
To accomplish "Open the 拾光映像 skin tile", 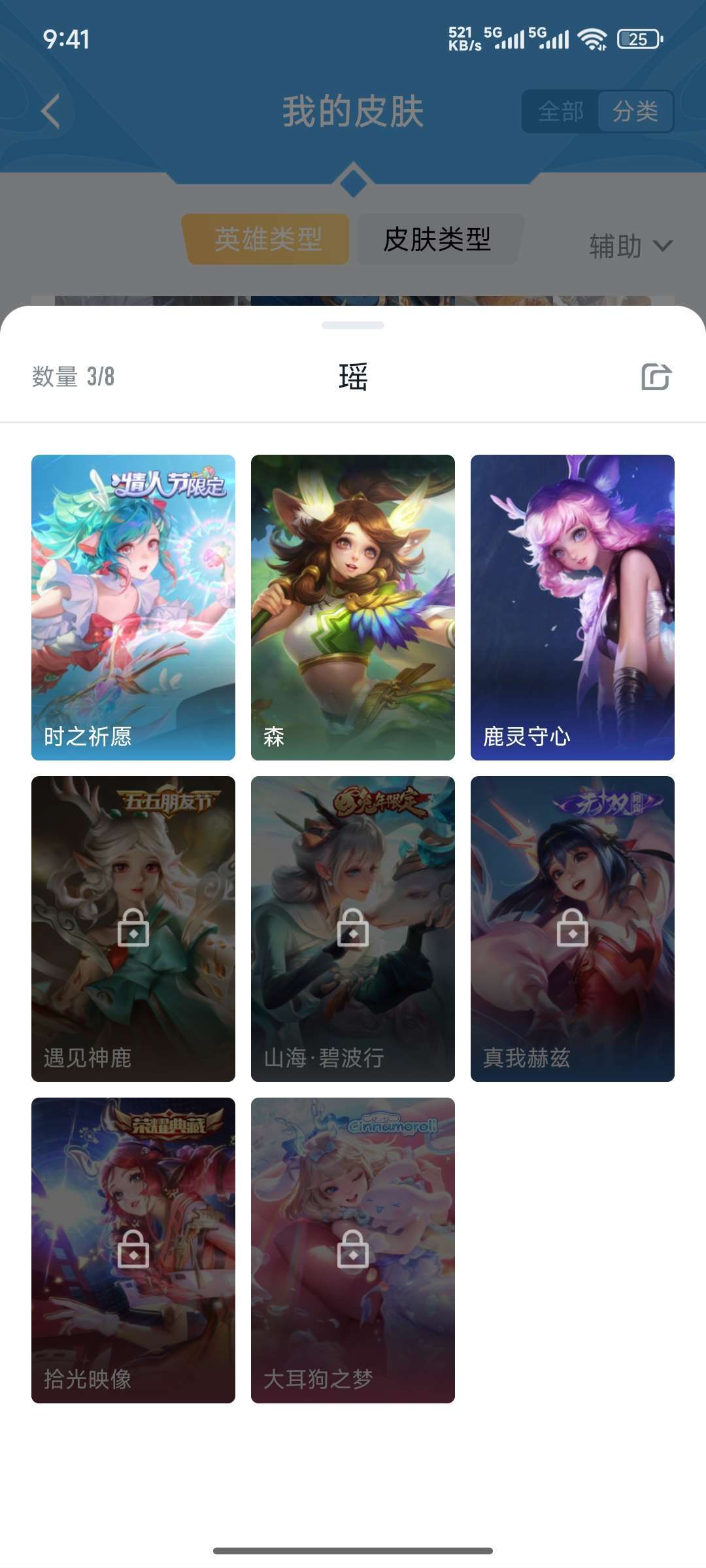I will click(x=133, y=1250).
